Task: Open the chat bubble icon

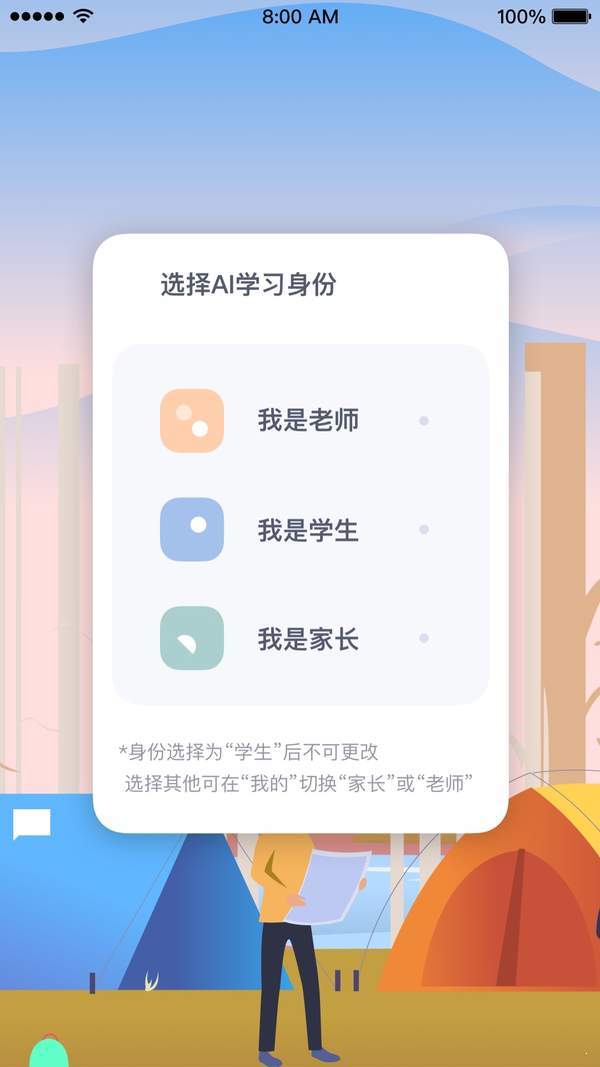Action: click(x=31, y=824)
